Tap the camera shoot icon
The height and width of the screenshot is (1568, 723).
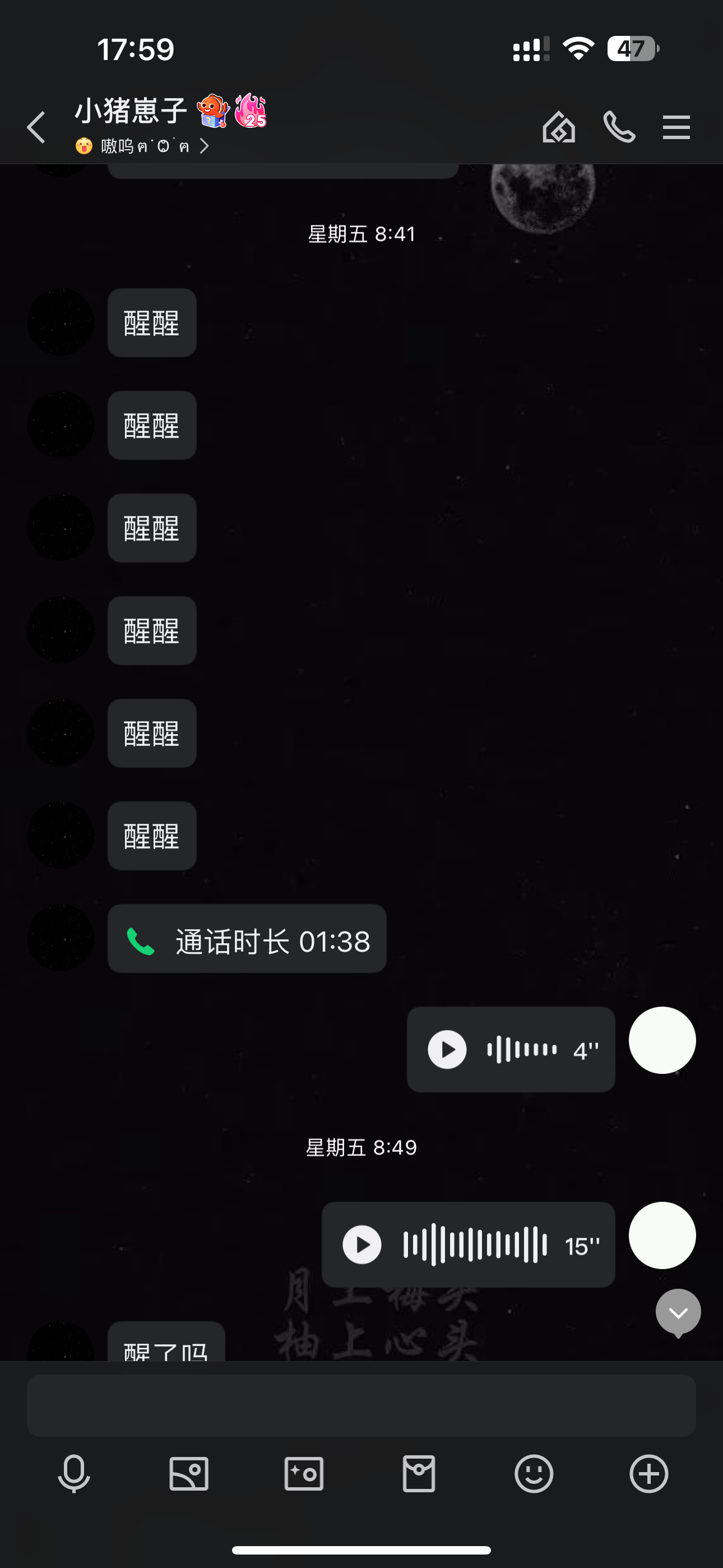[x=304, y=1474]
